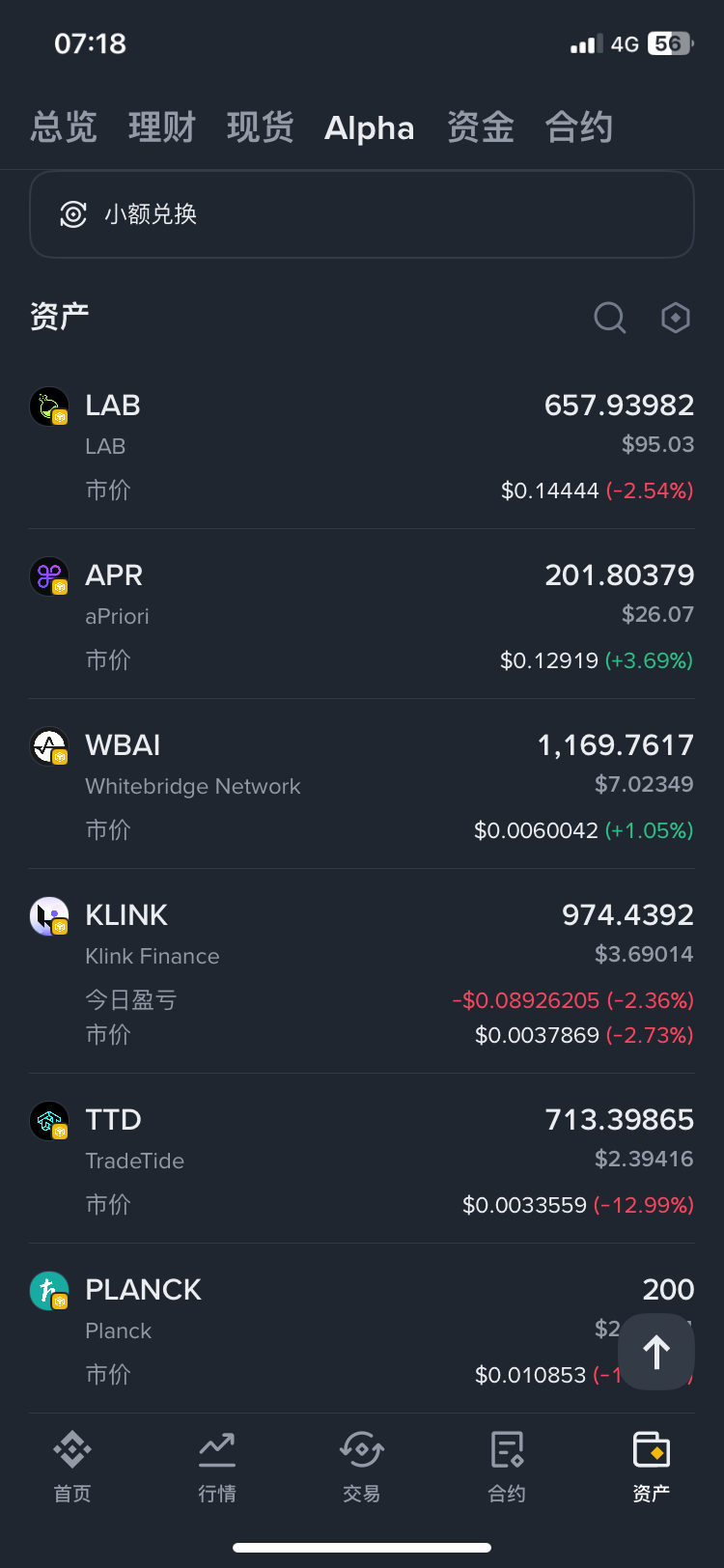Go to 首页 in bottom navigation
The width and height of the screenshot is (724, 1568).
[x=72, y=1466]
